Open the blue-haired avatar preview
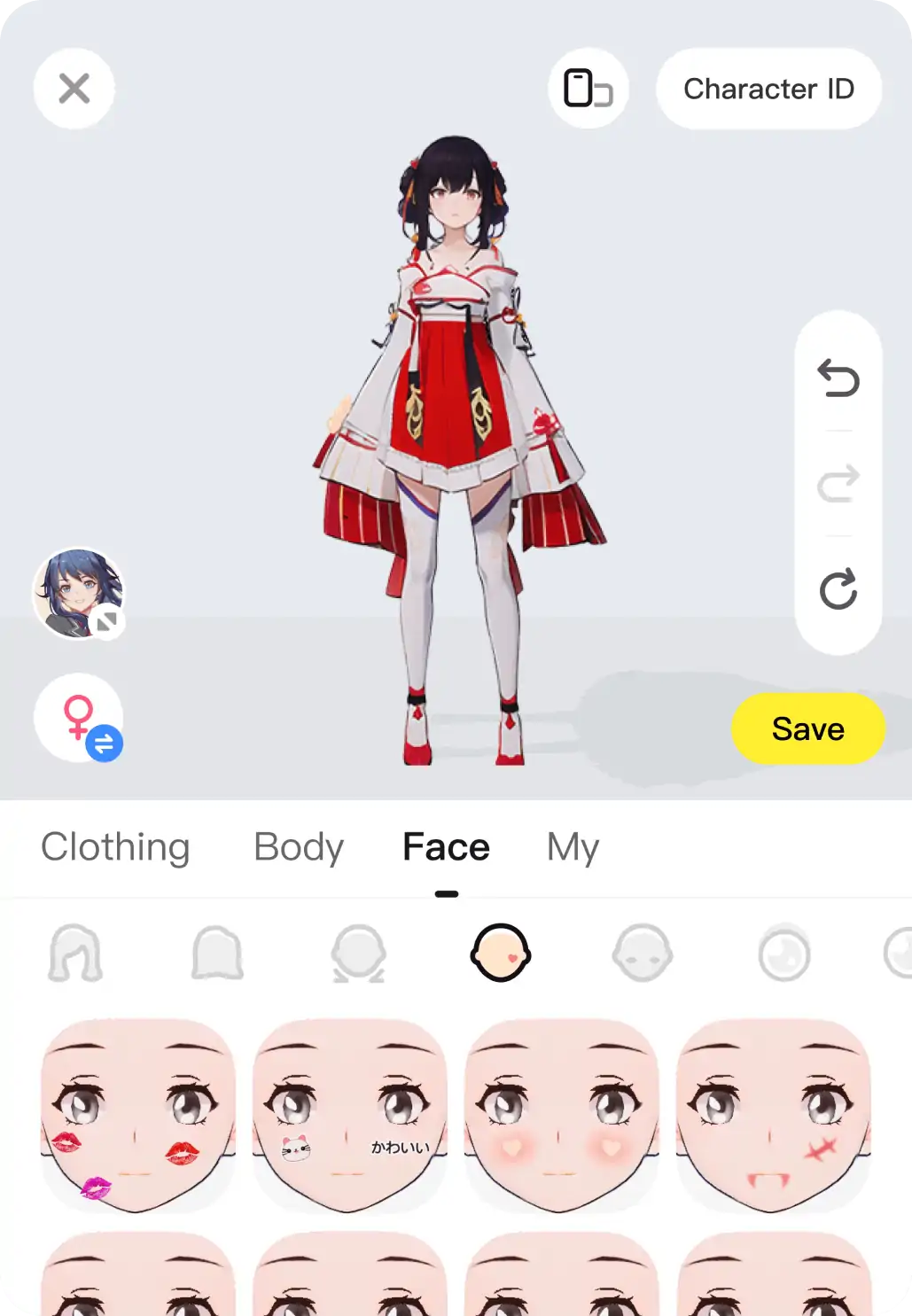Screen dimensions: 912x1316 point(78,592)
